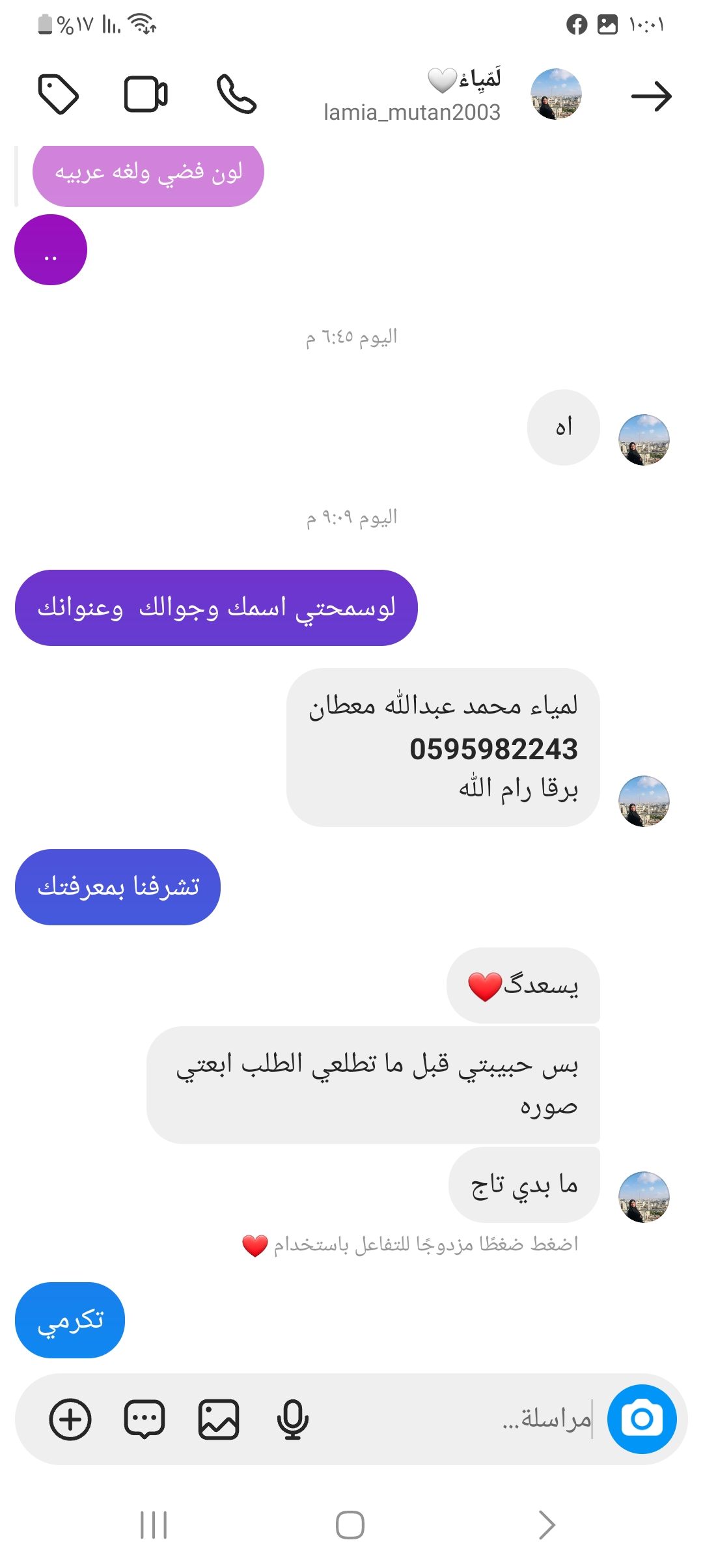Tap phone number 0595982243 in message
This screenshot has width=703, height=1568.
(493, 749)
